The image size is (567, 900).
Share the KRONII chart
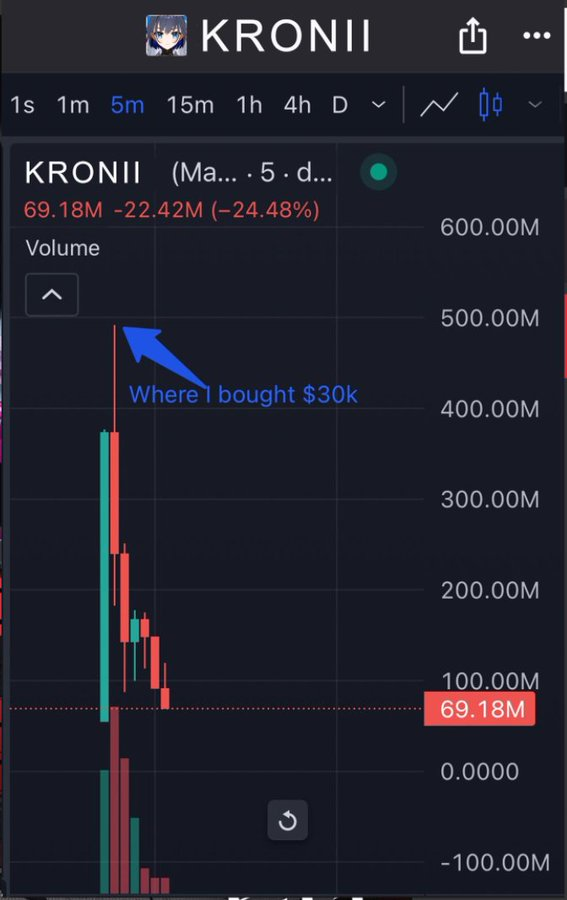click(x=473, y=36)
